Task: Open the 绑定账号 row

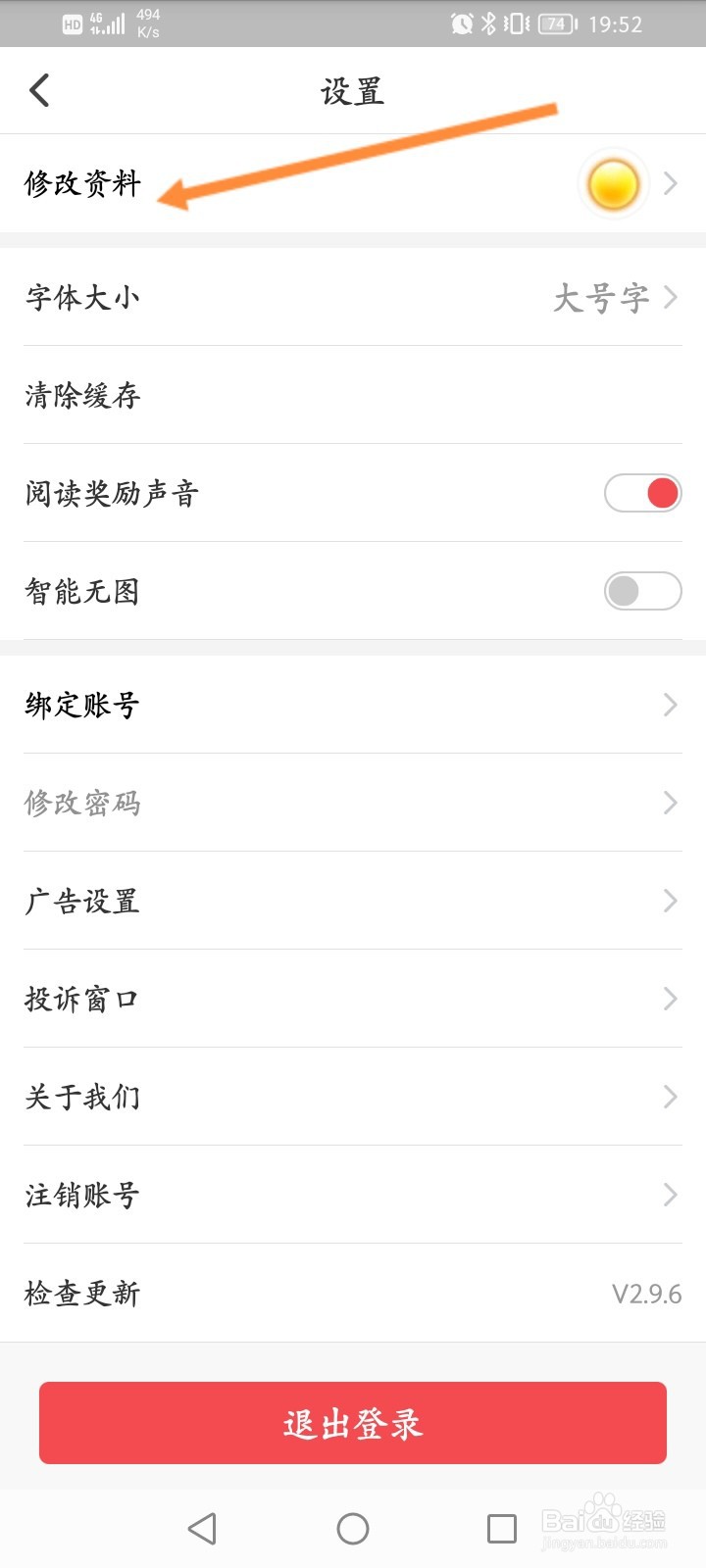Action: pyautogui.click(x=353, y=705)
